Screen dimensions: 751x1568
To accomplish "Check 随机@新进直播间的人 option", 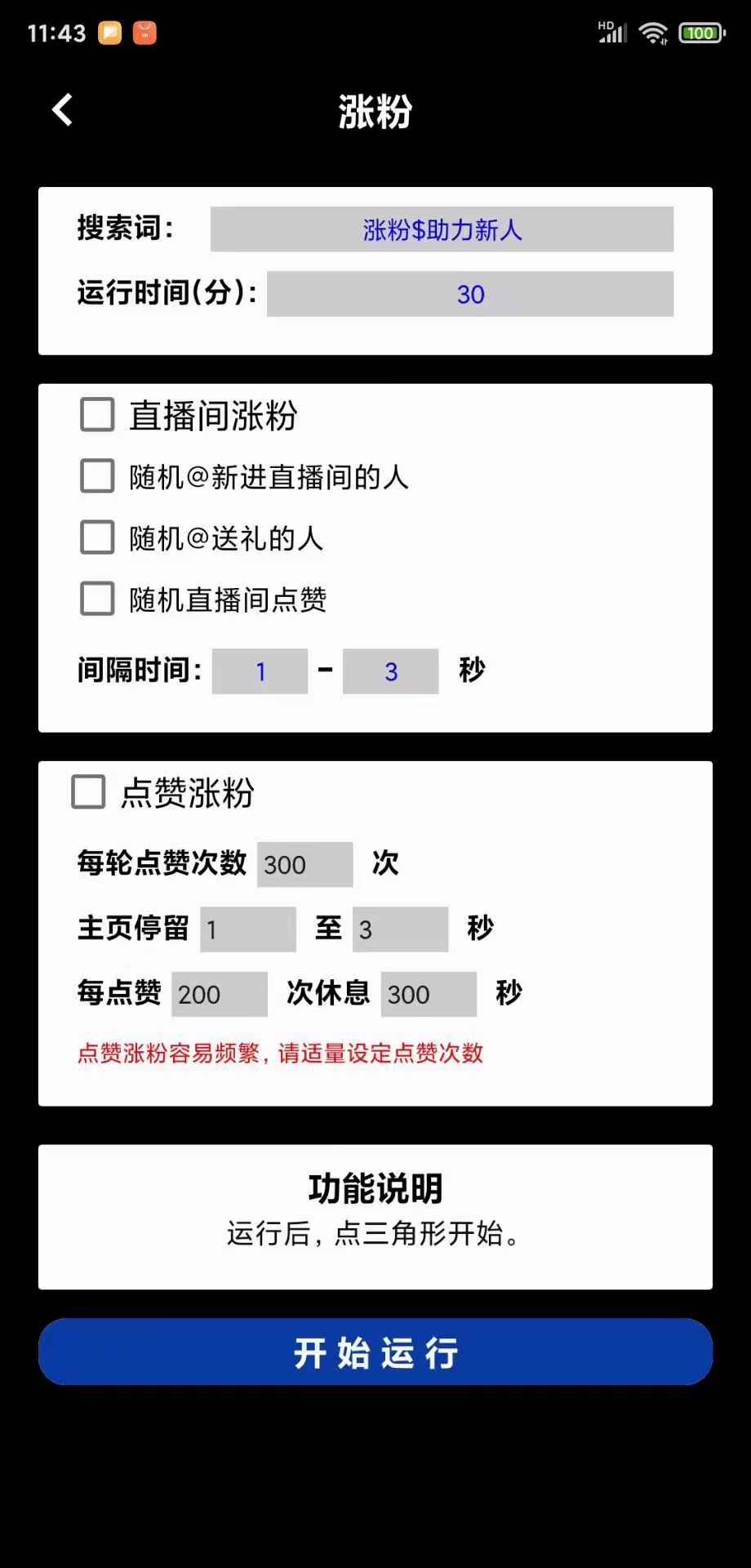I will tap(96, 477).
